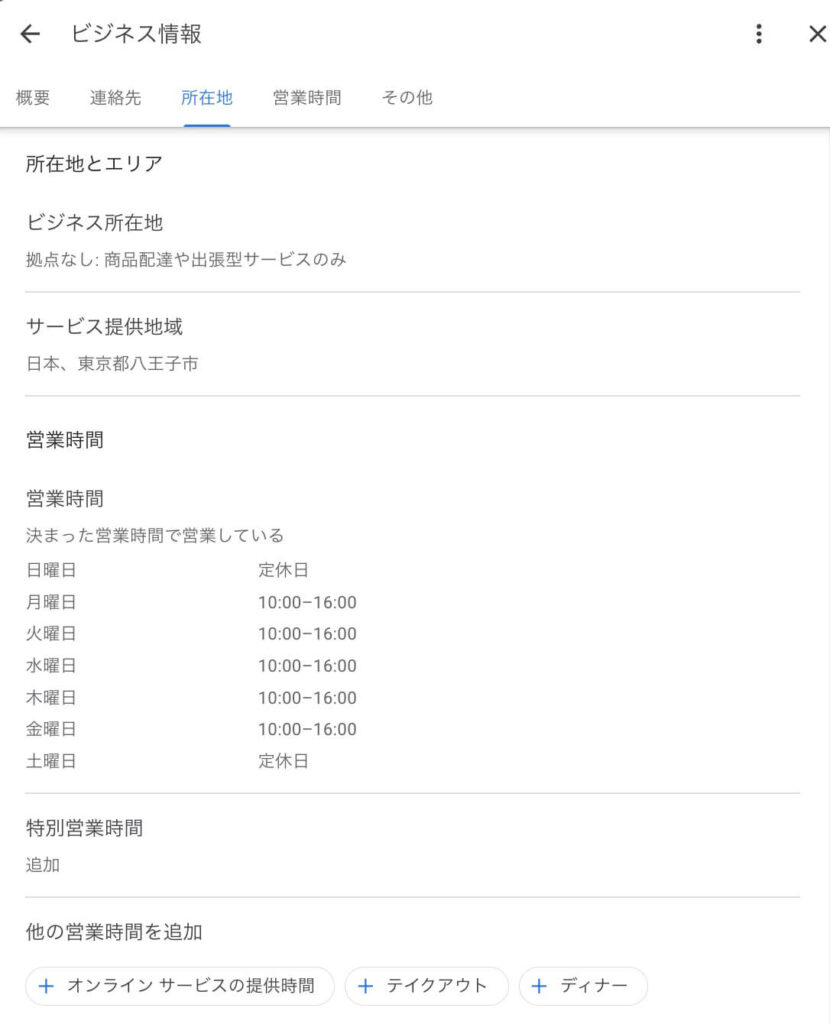
Task: Switch to the 営業時間 tab
Action: click(x=307, y=98)
